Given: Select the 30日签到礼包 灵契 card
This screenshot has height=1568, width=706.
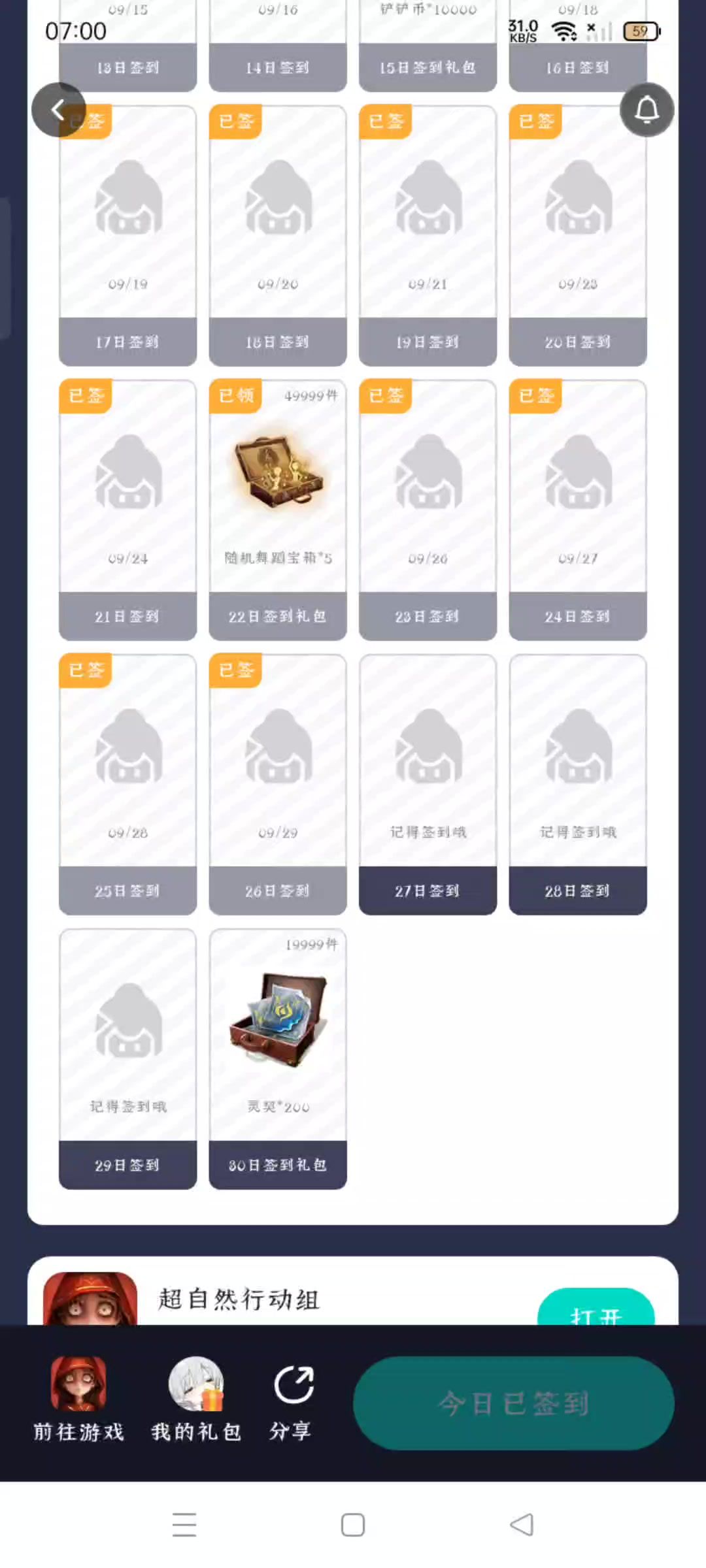Looking at the screenshot, I should click(x=278, y=1058).
